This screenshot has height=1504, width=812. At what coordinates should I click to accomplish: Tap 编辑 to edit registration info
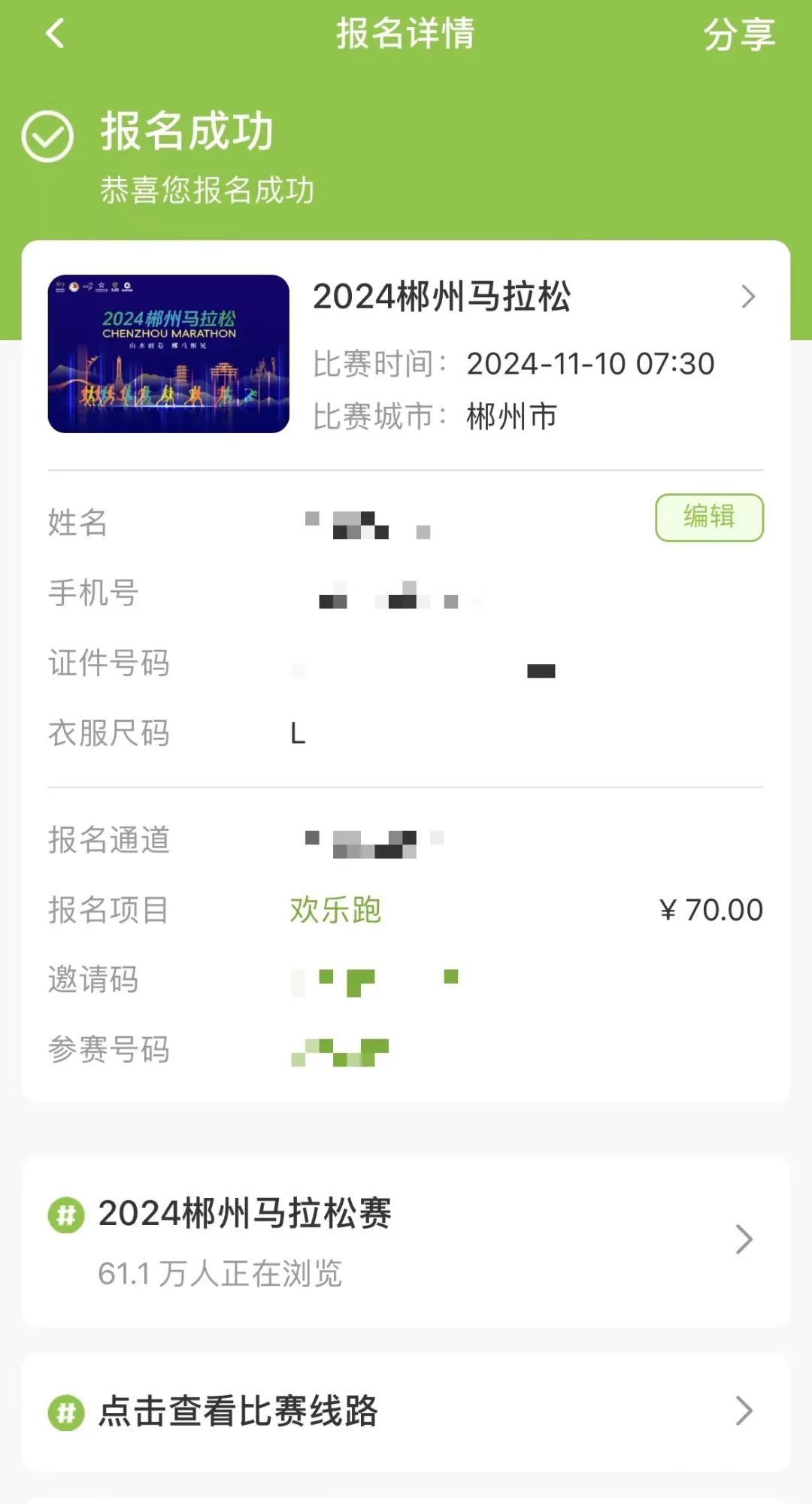tap(709, 517)
